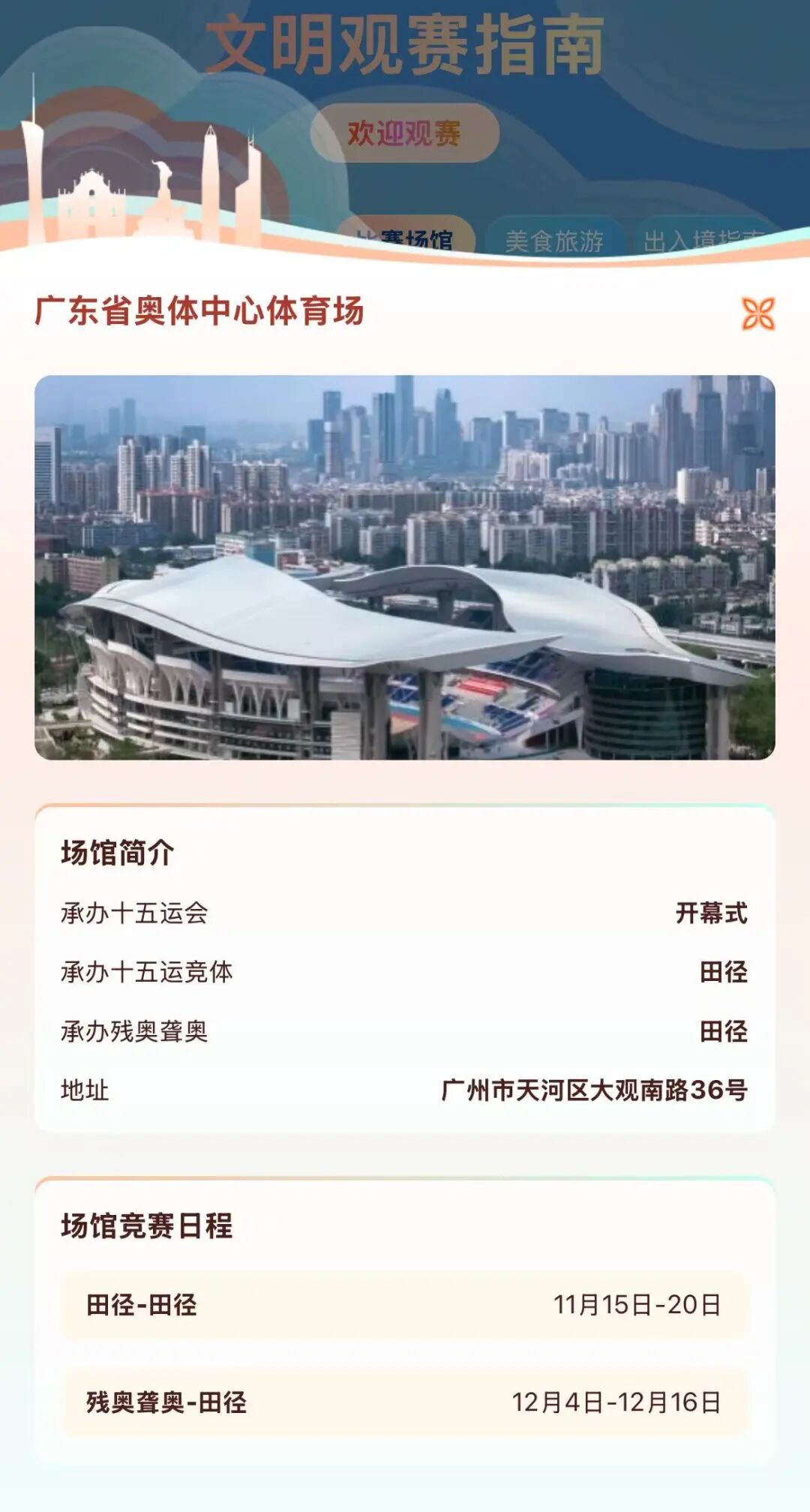
Task: Switch to the 美食旅游 tab
Action: pyautogui.click(x=554, y=239)
